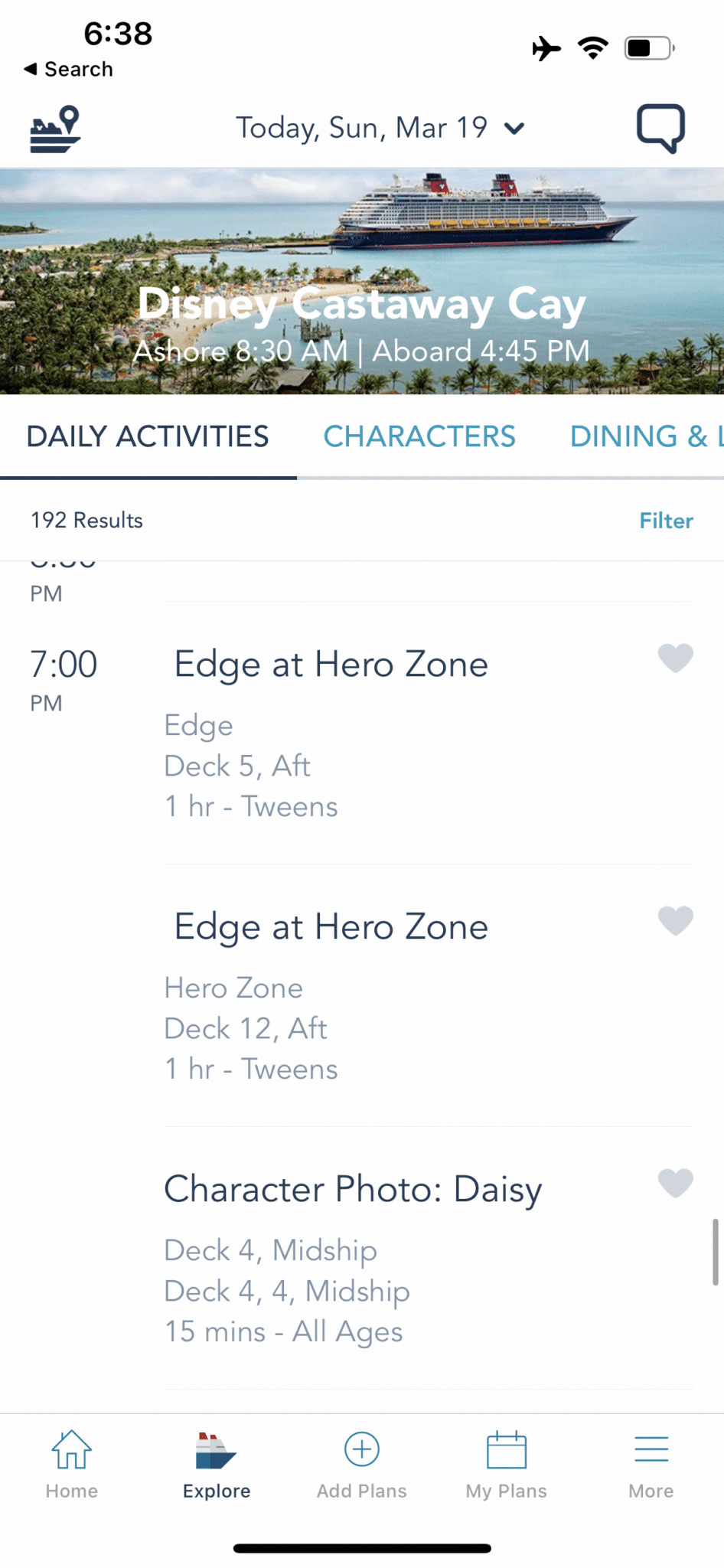
Task: Open the My Plans tab
Action: pos(507,1465)
